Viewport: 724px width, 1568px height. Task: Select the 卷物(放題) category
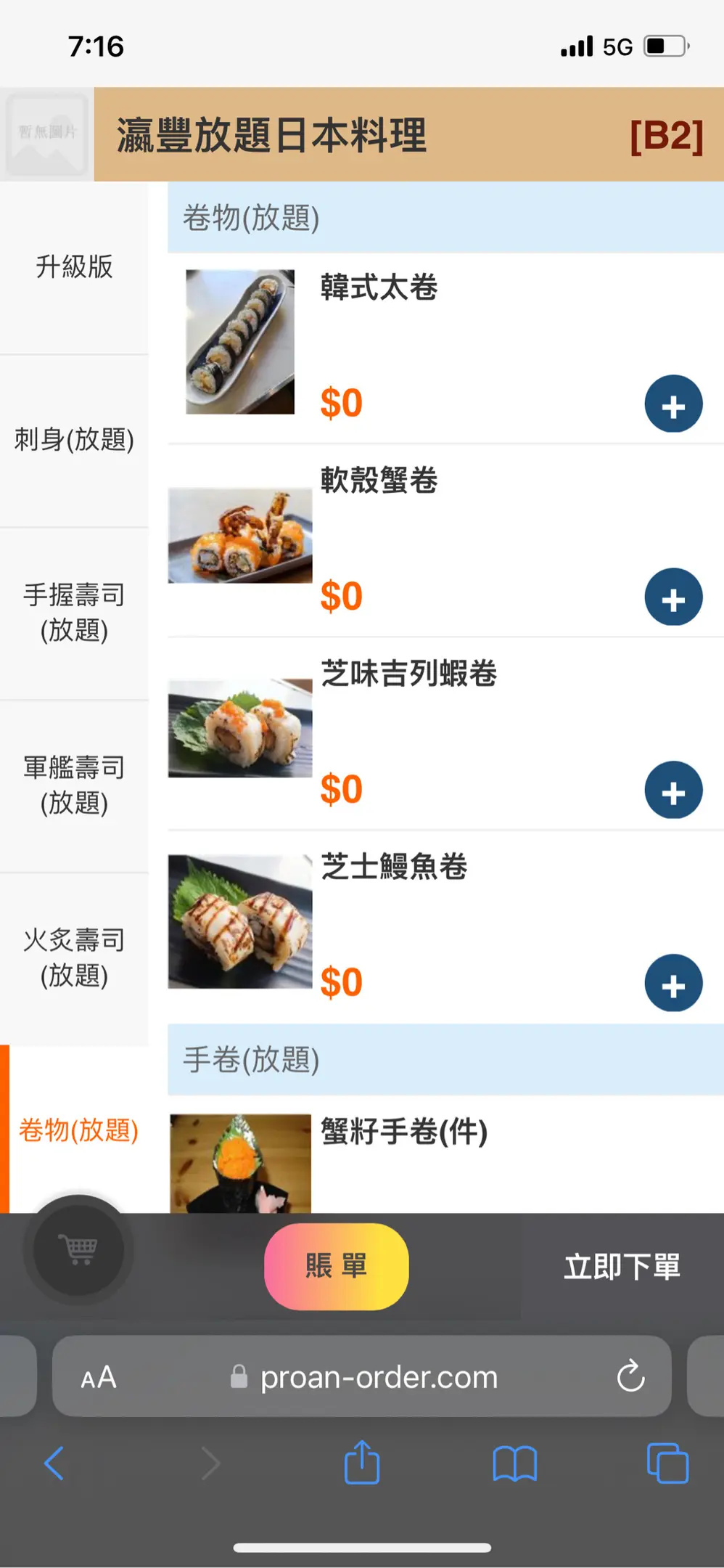pos(78,1130)
